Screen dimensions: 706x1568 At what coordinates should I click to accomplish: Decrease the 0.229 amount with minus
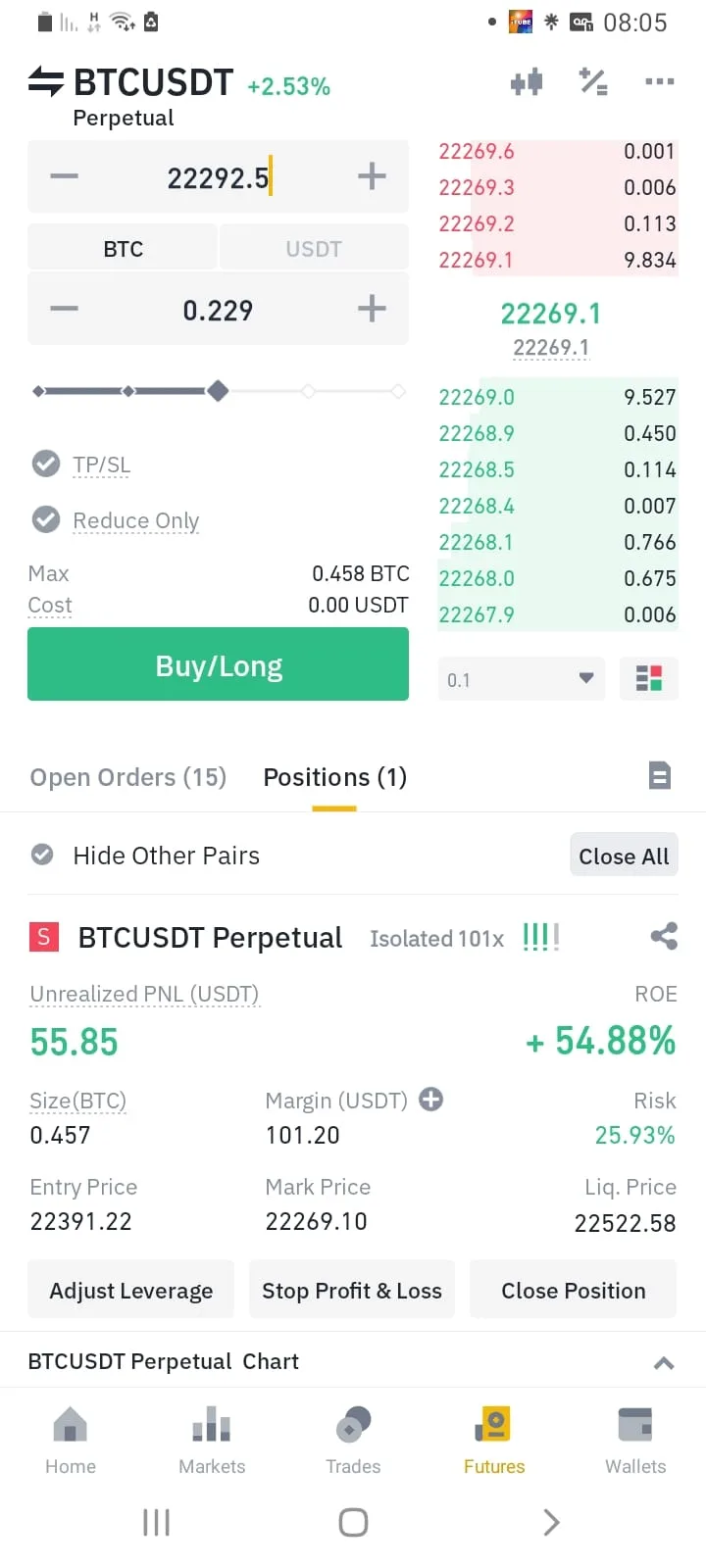[65, 310]
